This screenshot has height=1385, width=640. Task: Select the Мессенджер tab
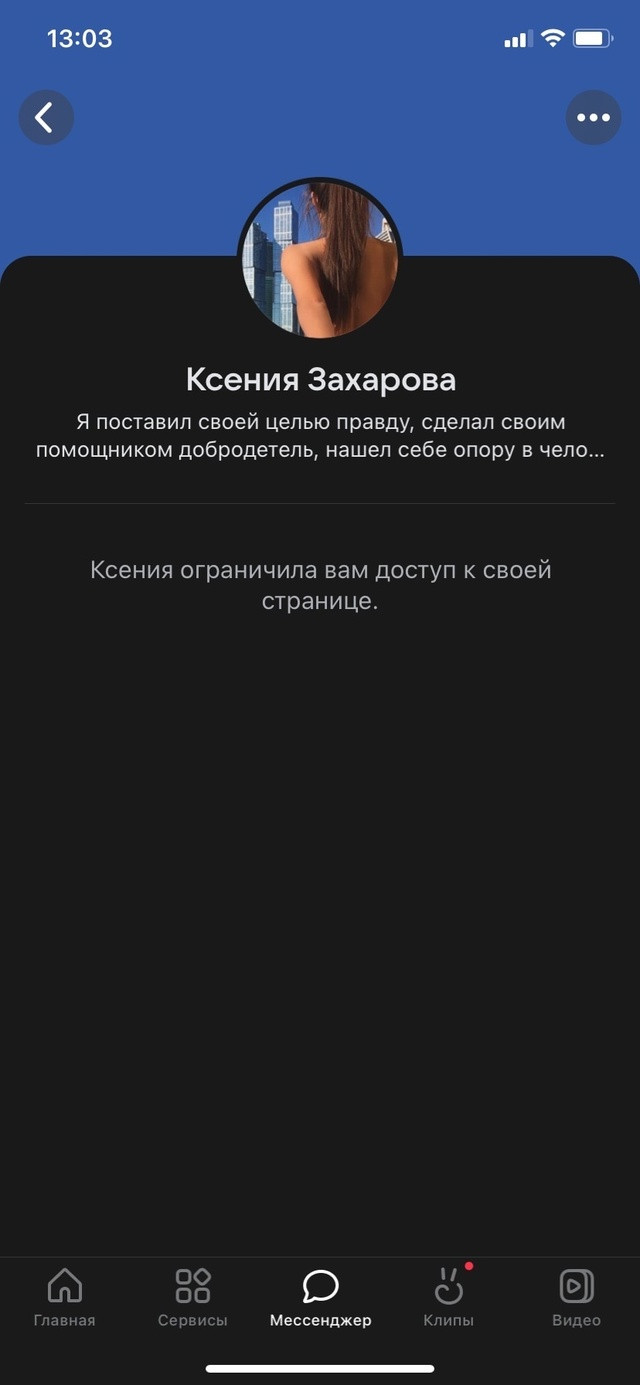click(320, 1297)
